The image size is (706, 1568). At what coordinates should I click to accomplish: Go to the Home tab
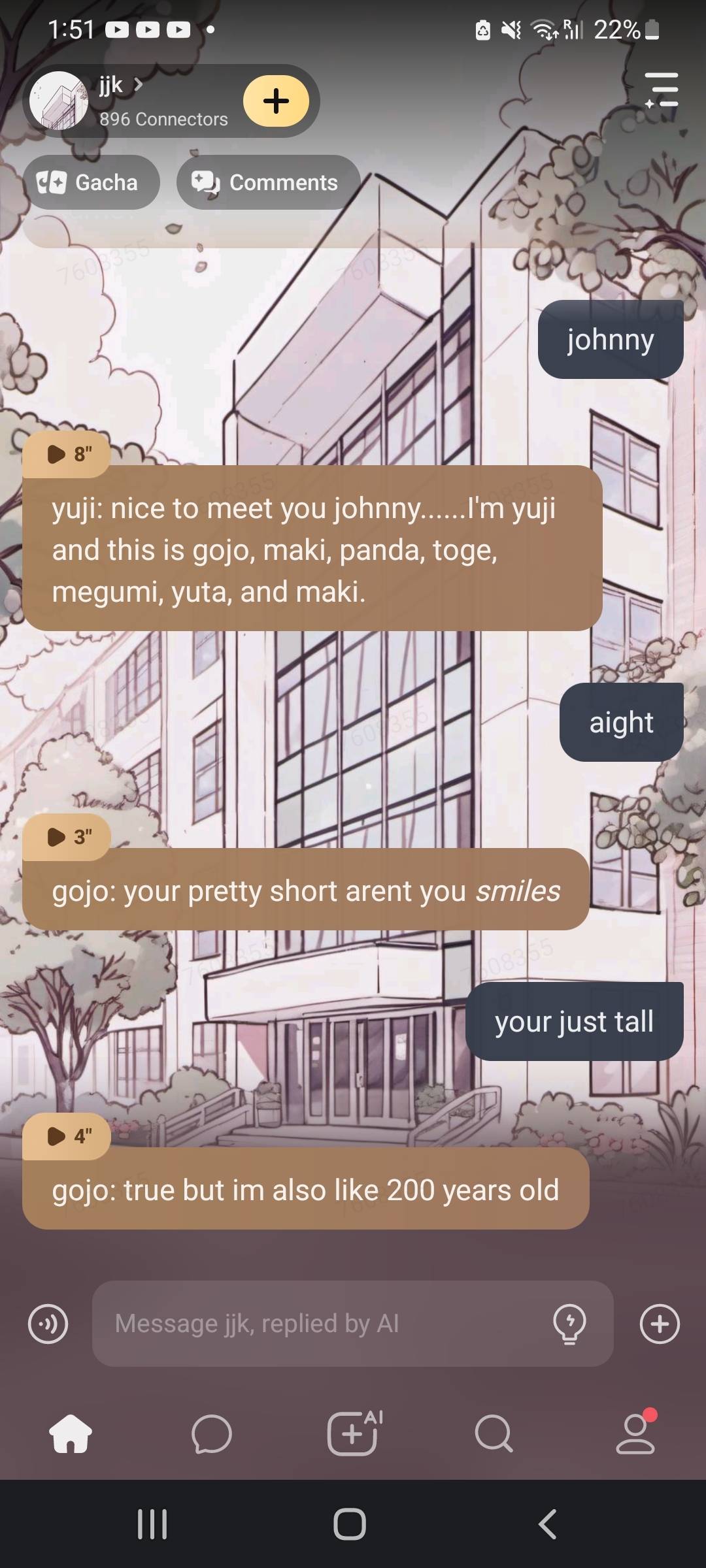(x=71, y=1434)
